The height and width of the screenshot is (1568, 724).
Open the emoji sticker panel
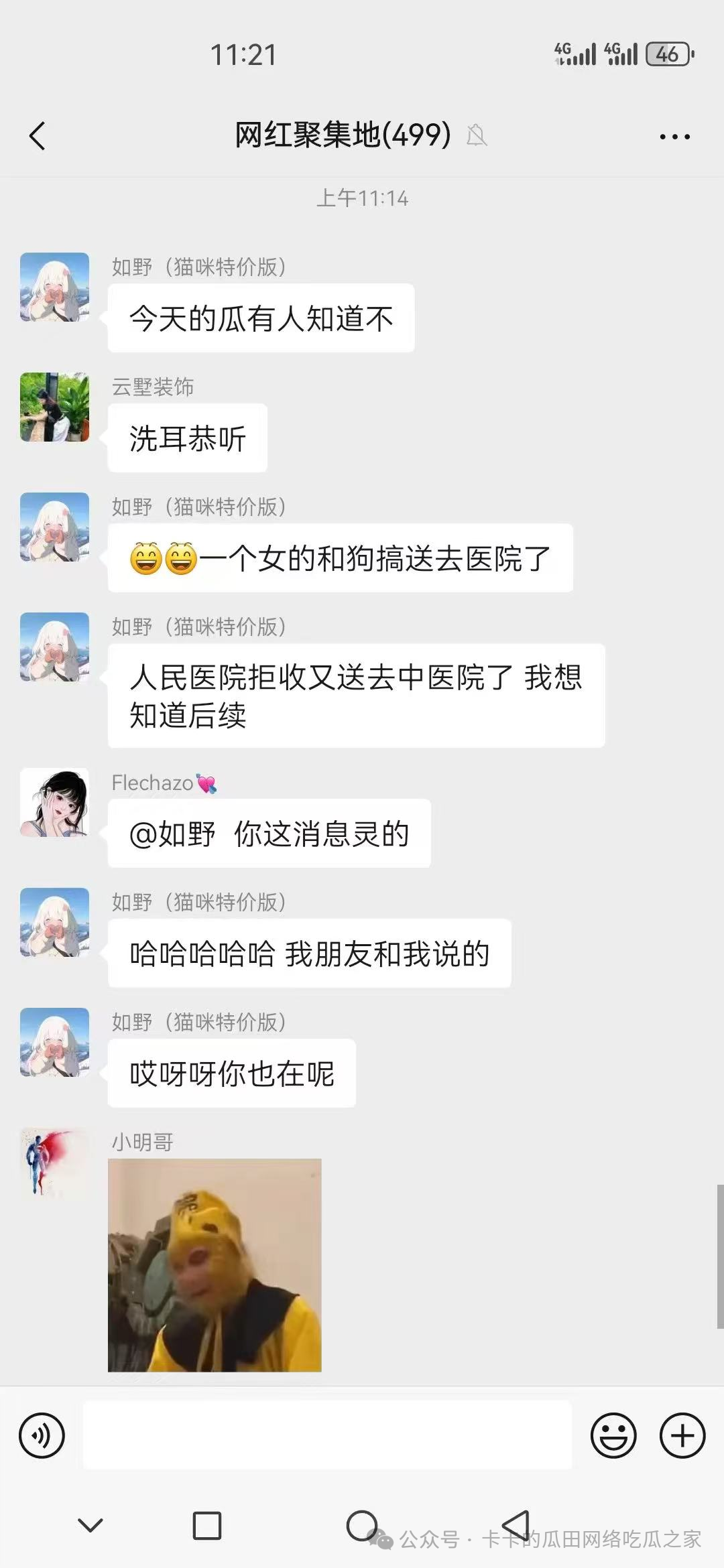[613, 1435]
